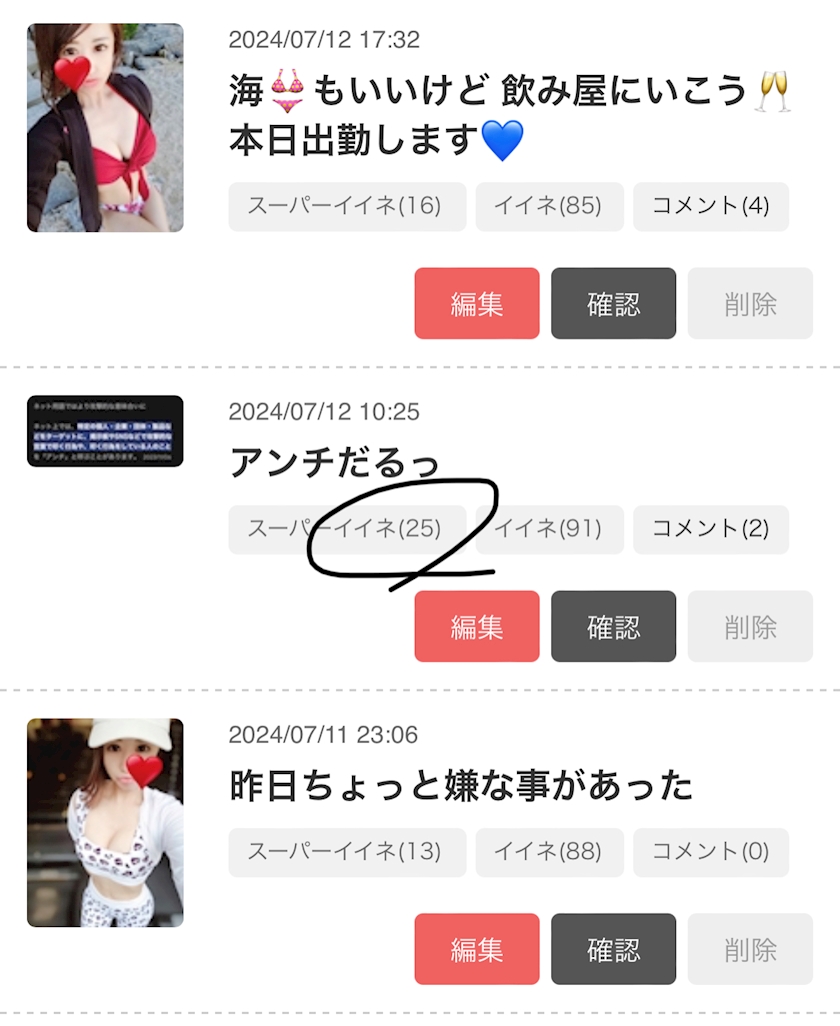Open the 飲み屋にいこう post thumbnail

point(105,128)
